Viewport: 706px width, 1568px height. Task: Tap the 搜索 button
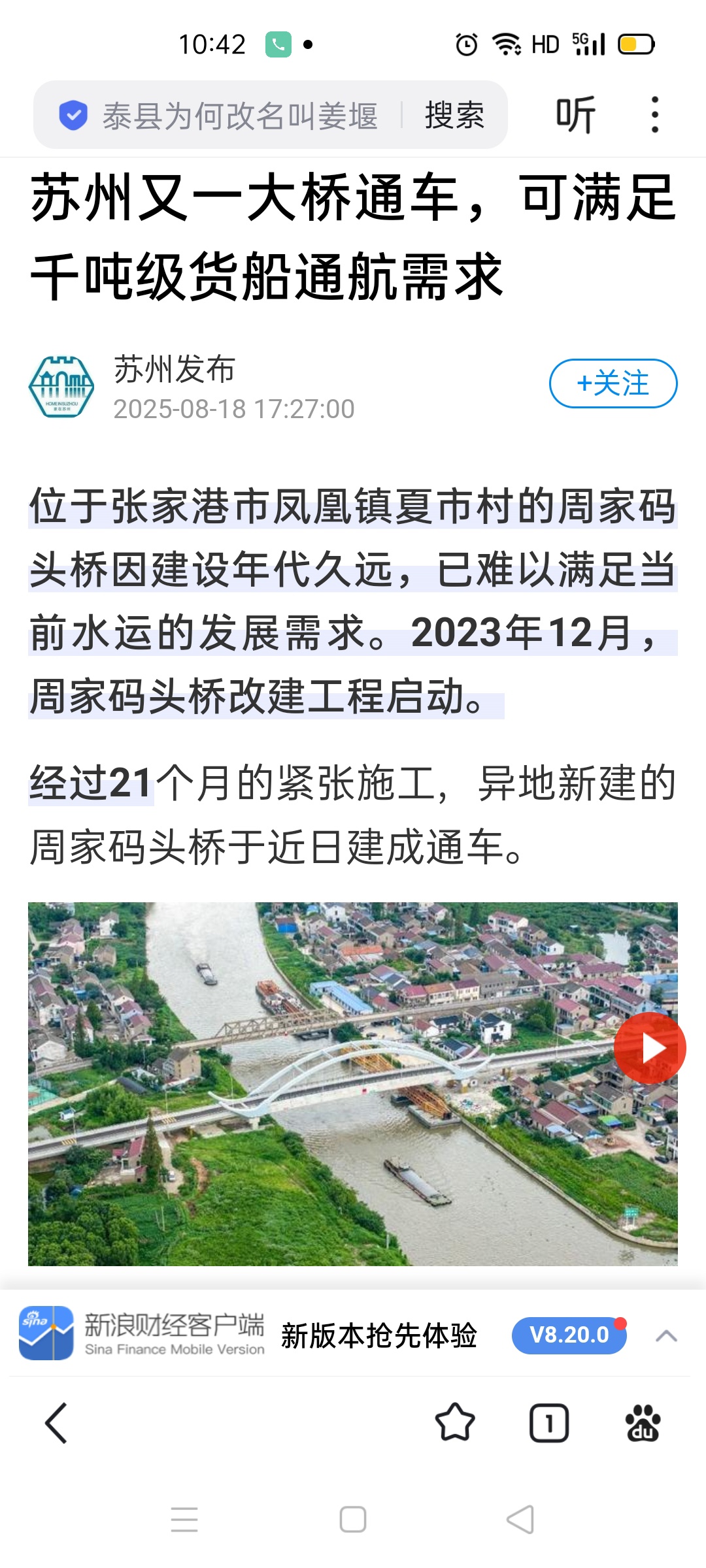(454, 116)
